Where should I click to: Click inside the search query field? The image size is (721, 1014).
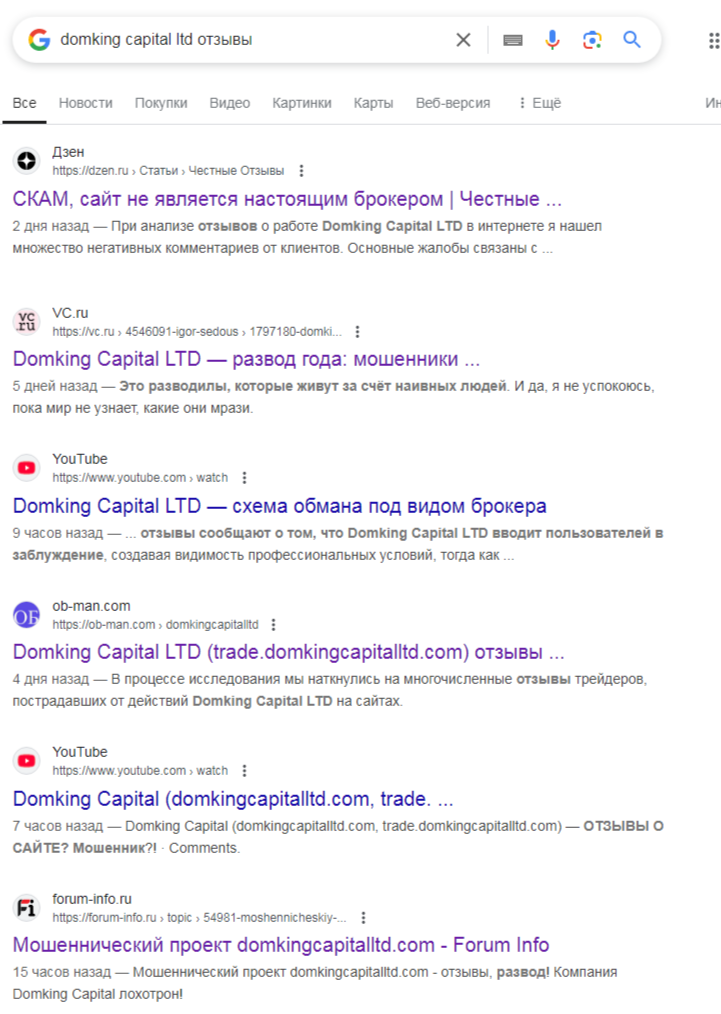click(x=200, y=39)
